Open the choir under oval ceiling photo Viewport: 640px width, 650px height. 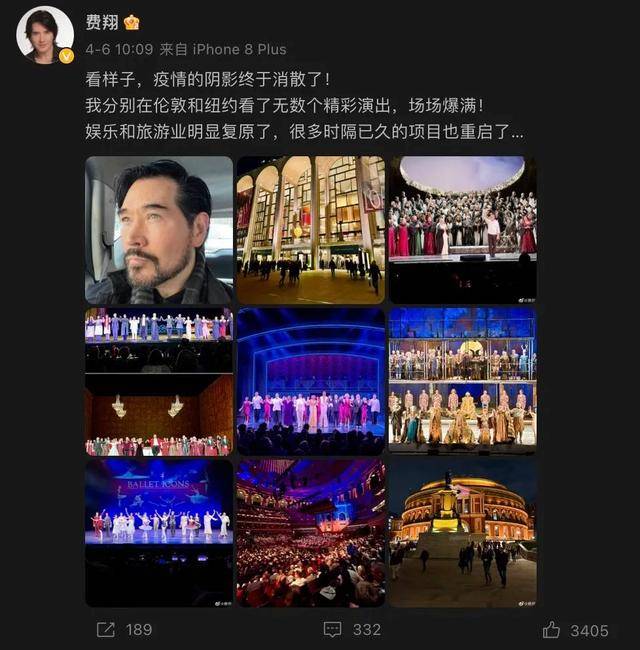[x=462, y=230]
